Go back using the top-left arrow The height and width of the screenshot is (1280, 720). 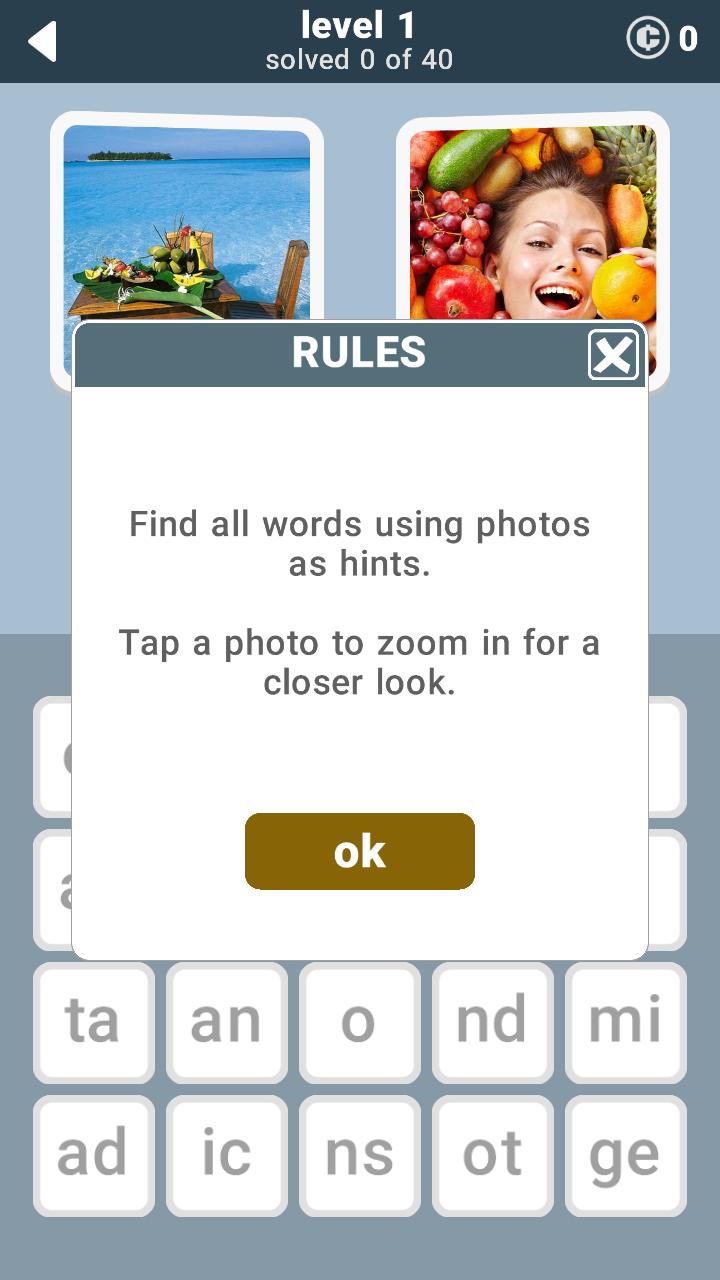[42, 41]
